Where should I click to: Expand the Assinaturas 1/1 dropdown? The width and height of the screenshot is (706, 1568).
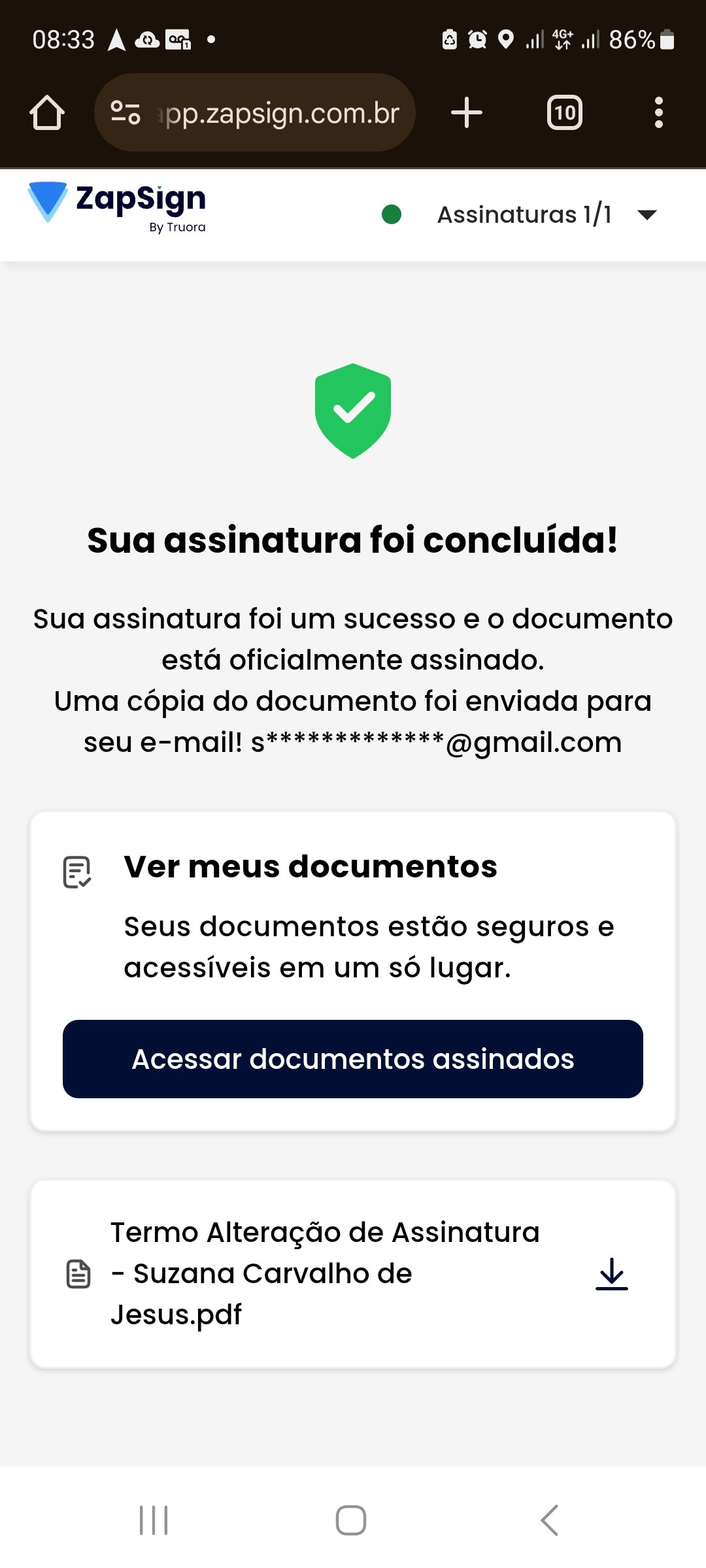(647, 215)
